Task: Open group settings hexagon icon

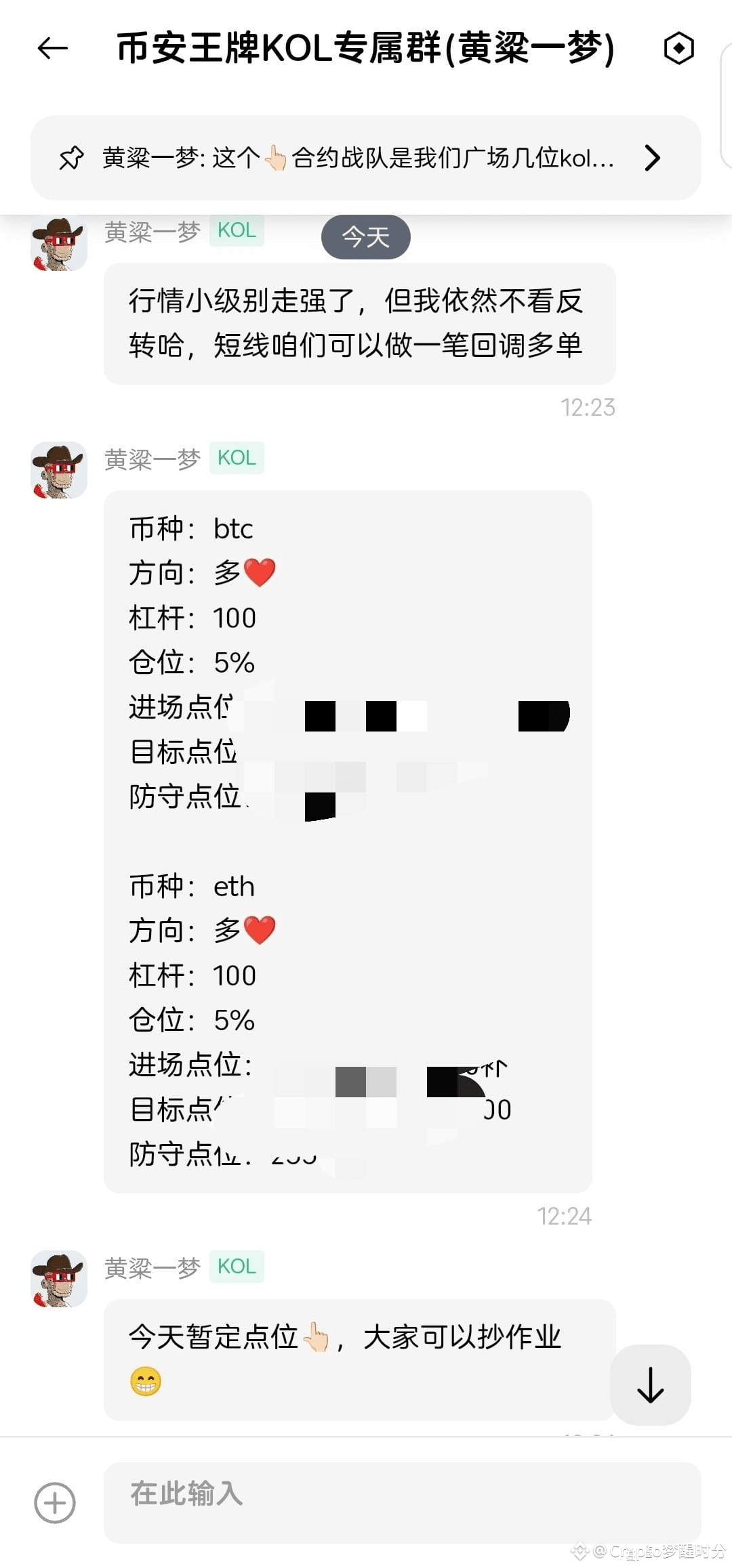Action: [x=678, y=48]
